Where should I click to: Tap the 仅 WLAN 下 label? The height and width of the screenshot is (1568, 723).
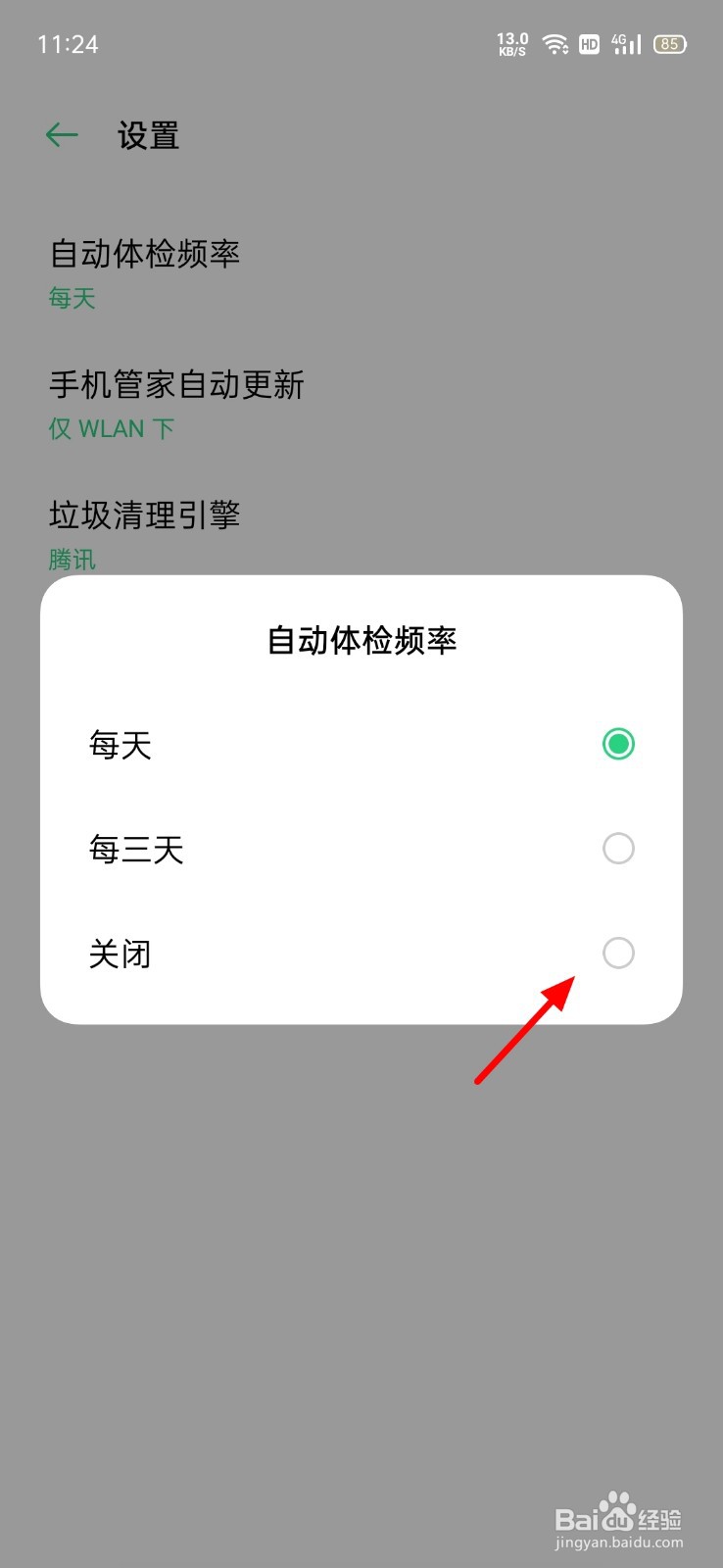(x=111, y=428)
